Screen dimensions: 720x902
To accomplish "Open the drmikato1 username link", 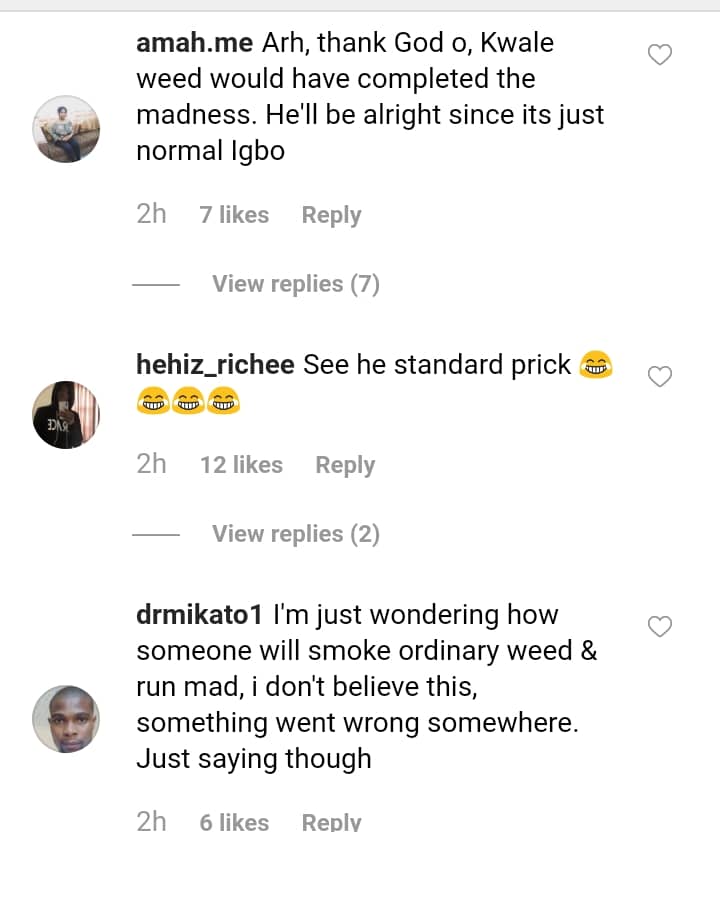I will coord(201,615).
